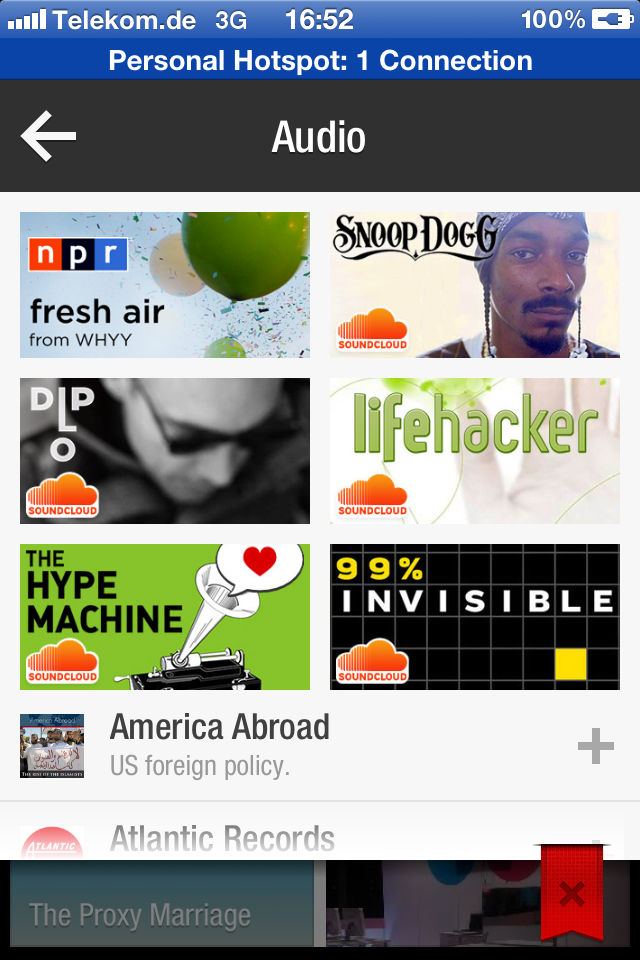Go back using the arrow icon
Image resolution: width=640 pixels, height=960 pixels.
click(x=48, y=137)
